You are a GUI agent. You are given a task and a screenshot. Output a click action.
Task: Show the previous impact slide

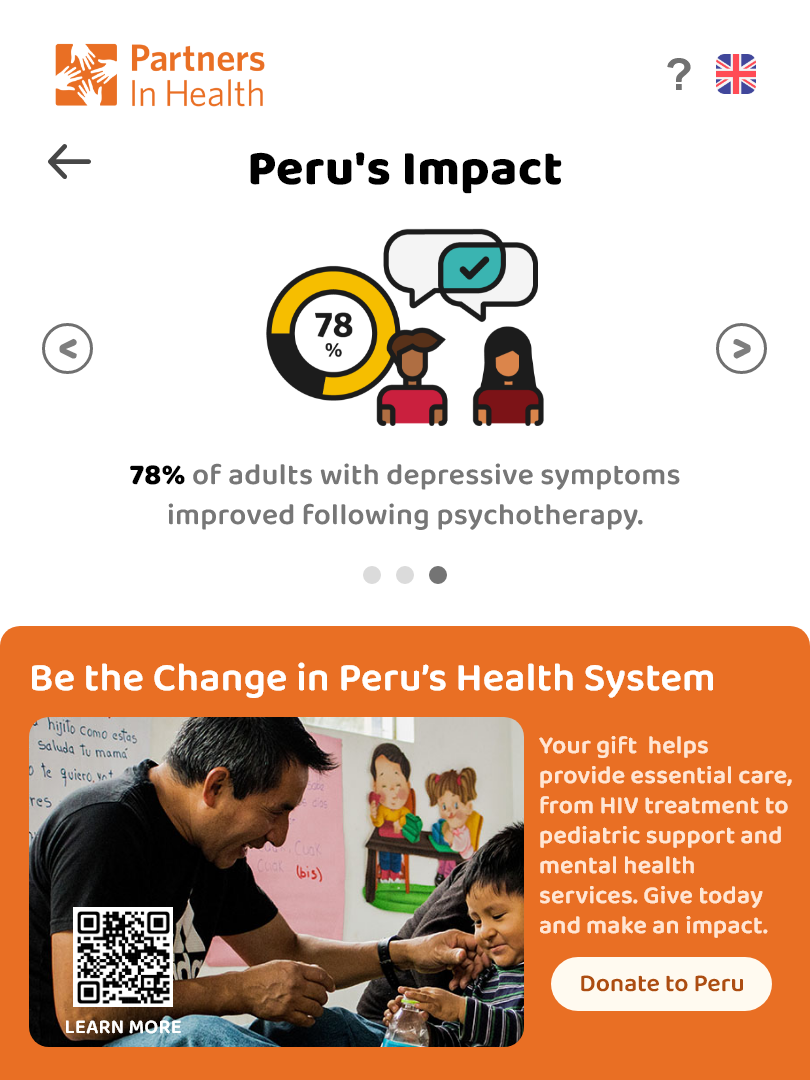[x=67, y=349]
